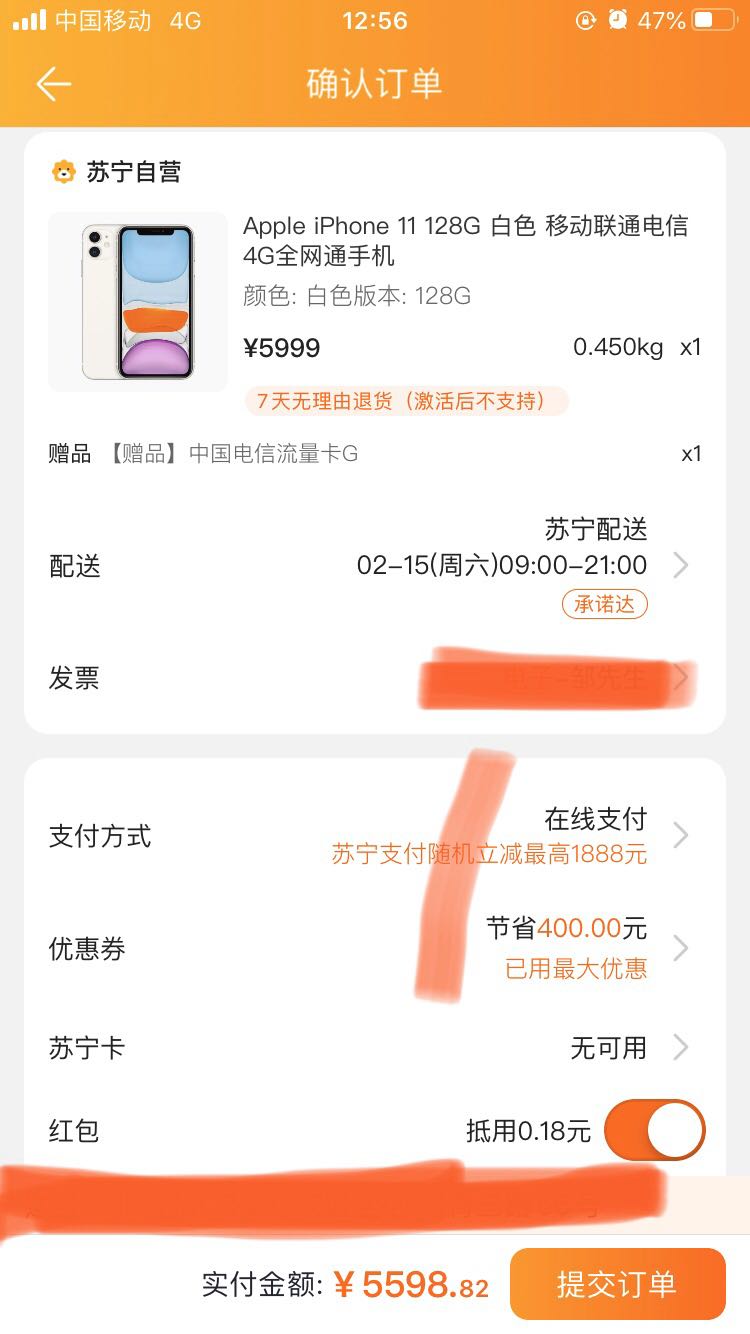The image size is (750, 1334).
Task: Go back from the 确认订单 page
Action: tap(54, 84)
